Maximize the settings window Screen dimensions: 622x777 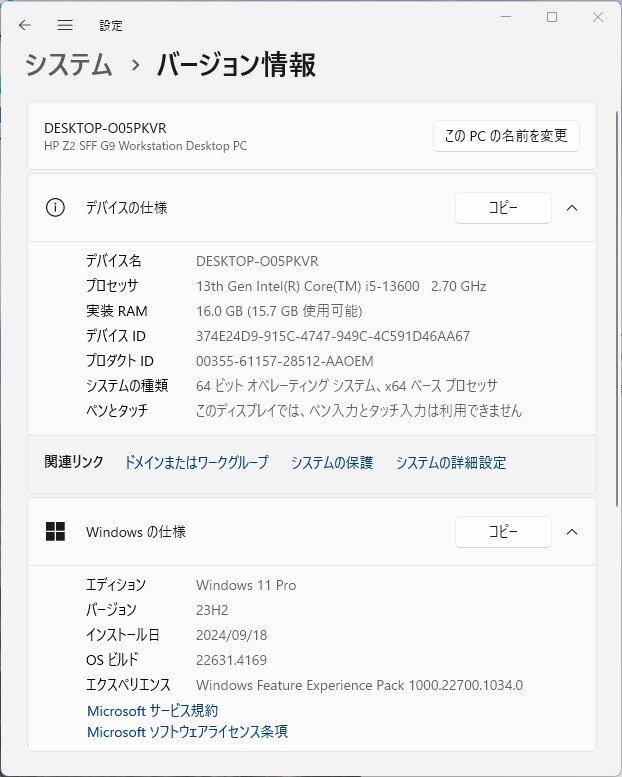click(552, 17)
